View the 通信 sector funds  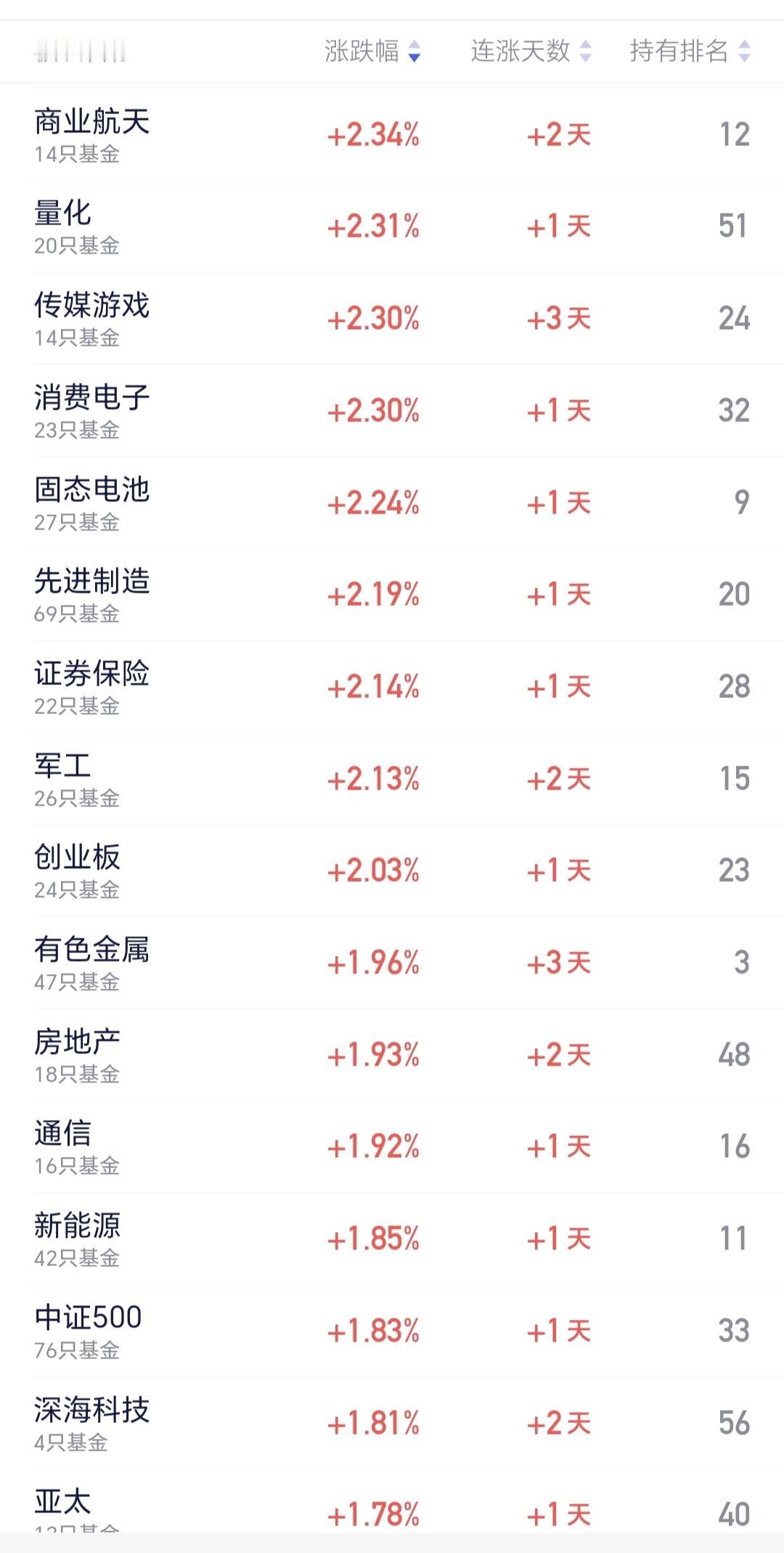tap(392, 1146)
